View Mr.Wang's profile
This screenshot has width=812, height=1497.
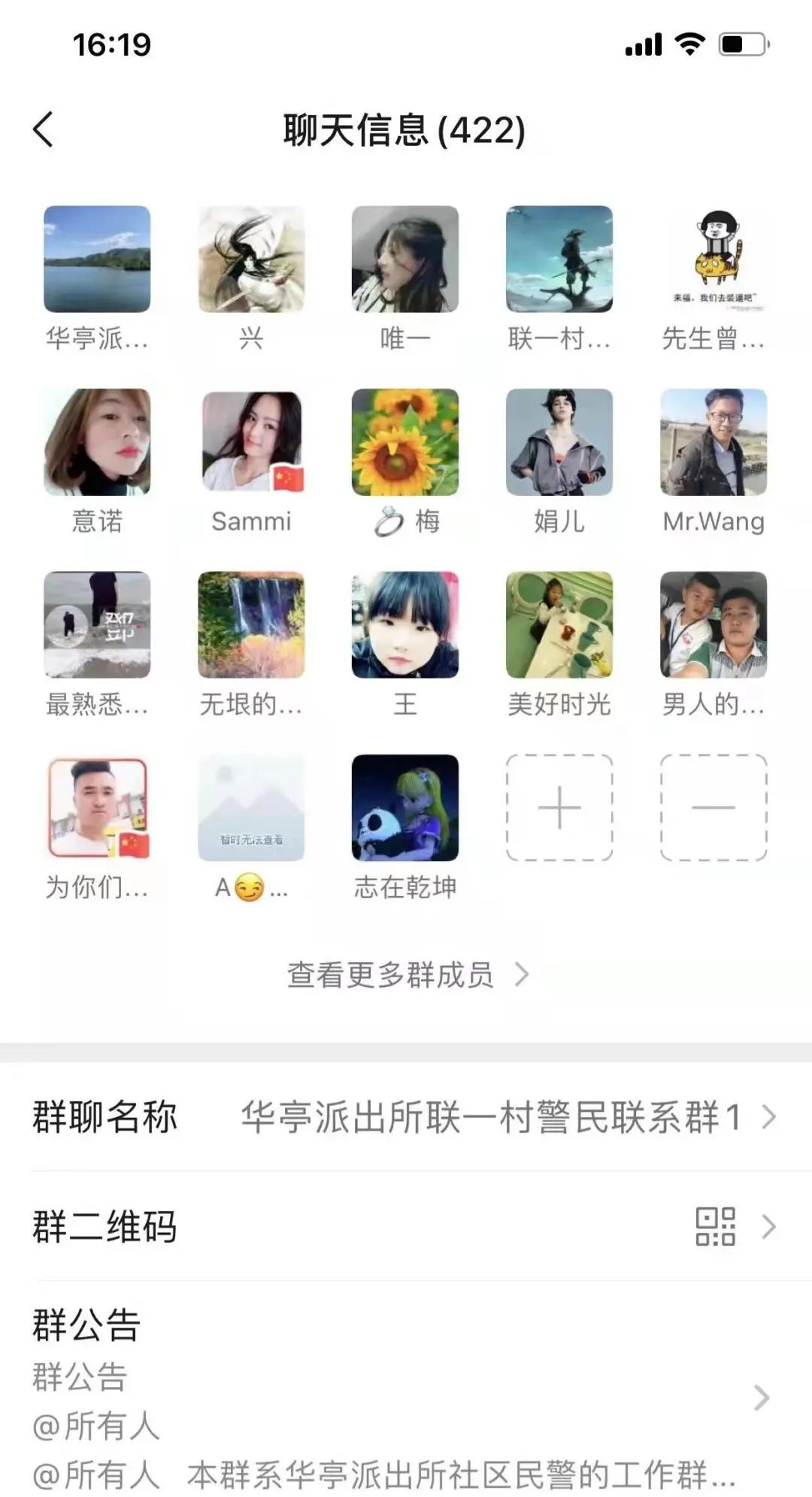tap(714, 442)
